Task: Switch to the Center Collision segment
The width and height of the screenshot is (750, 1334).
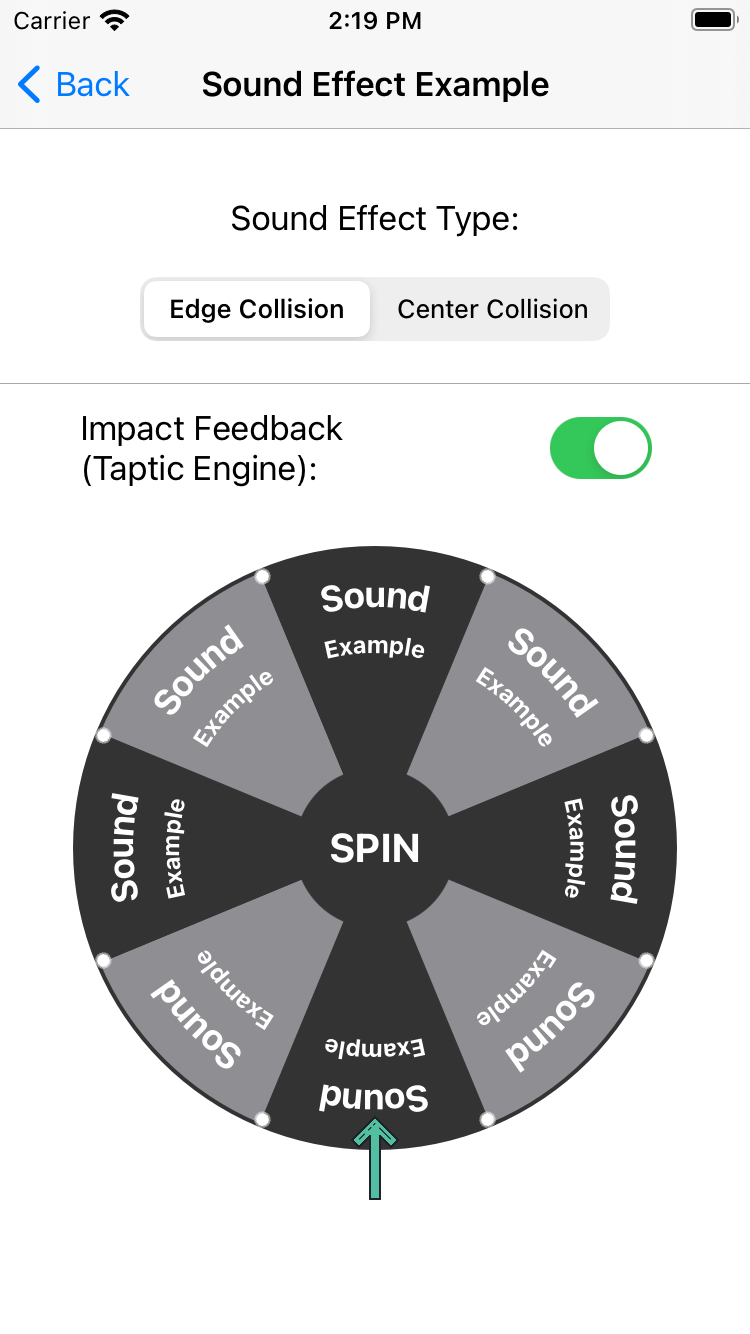Action: [x=492, y=309]
